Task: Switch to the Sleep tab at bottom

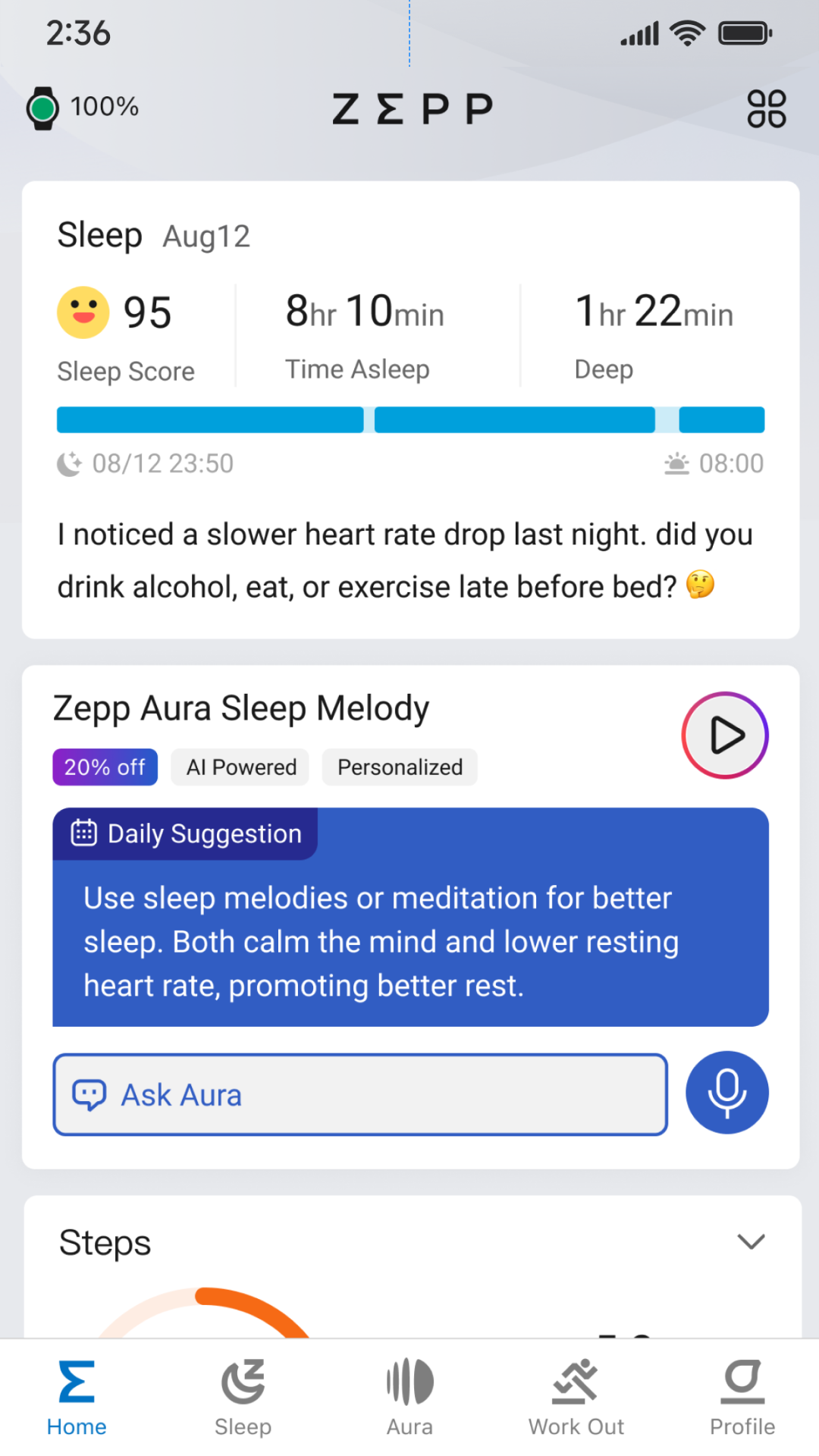Action: point(242,1395)
